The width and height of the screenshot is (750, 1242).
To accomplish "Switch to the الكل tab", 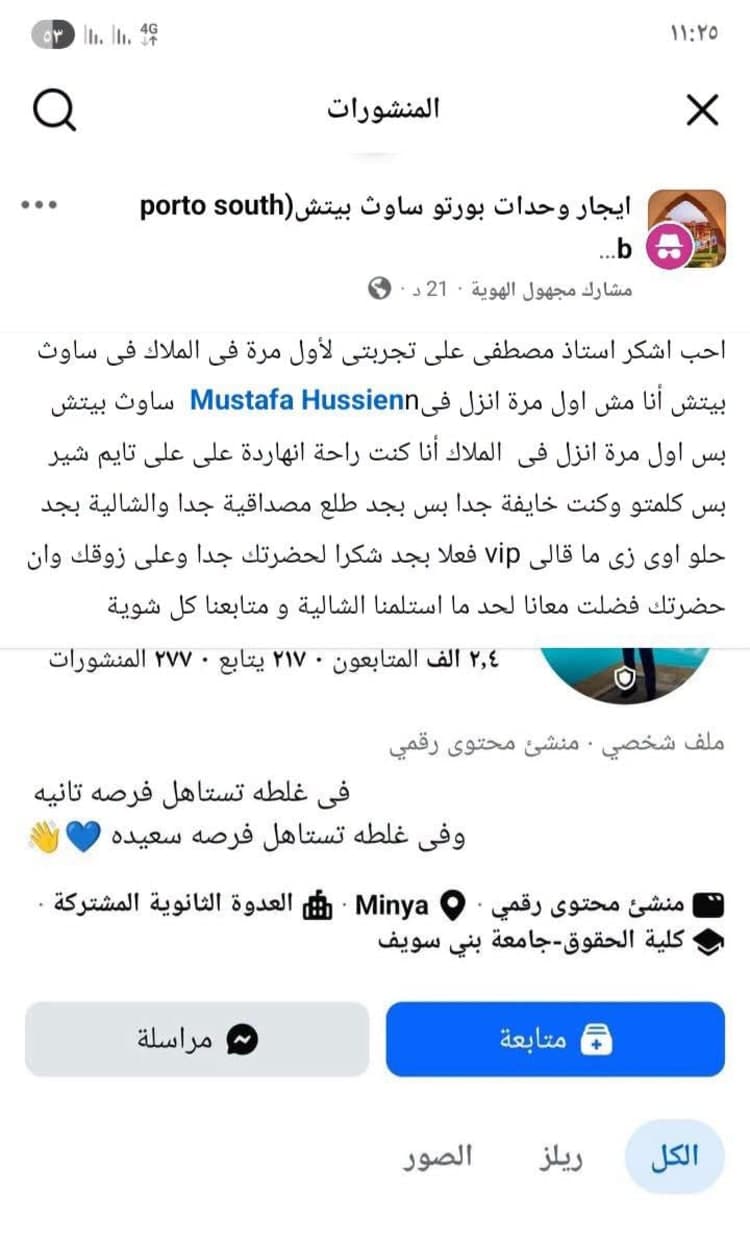I will click(x=674, y=1158).
